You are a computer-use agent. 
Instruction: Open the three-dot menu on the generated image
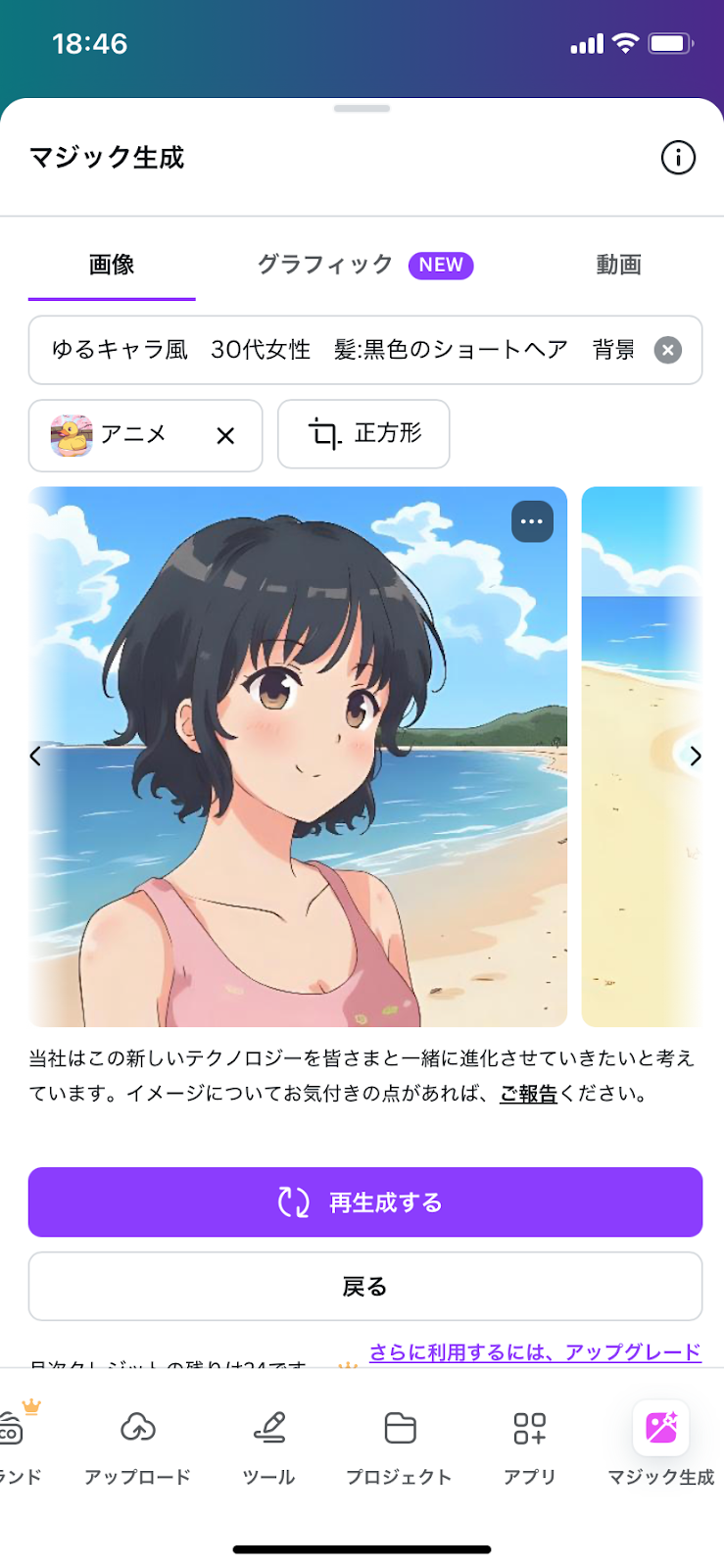(532, 521)
